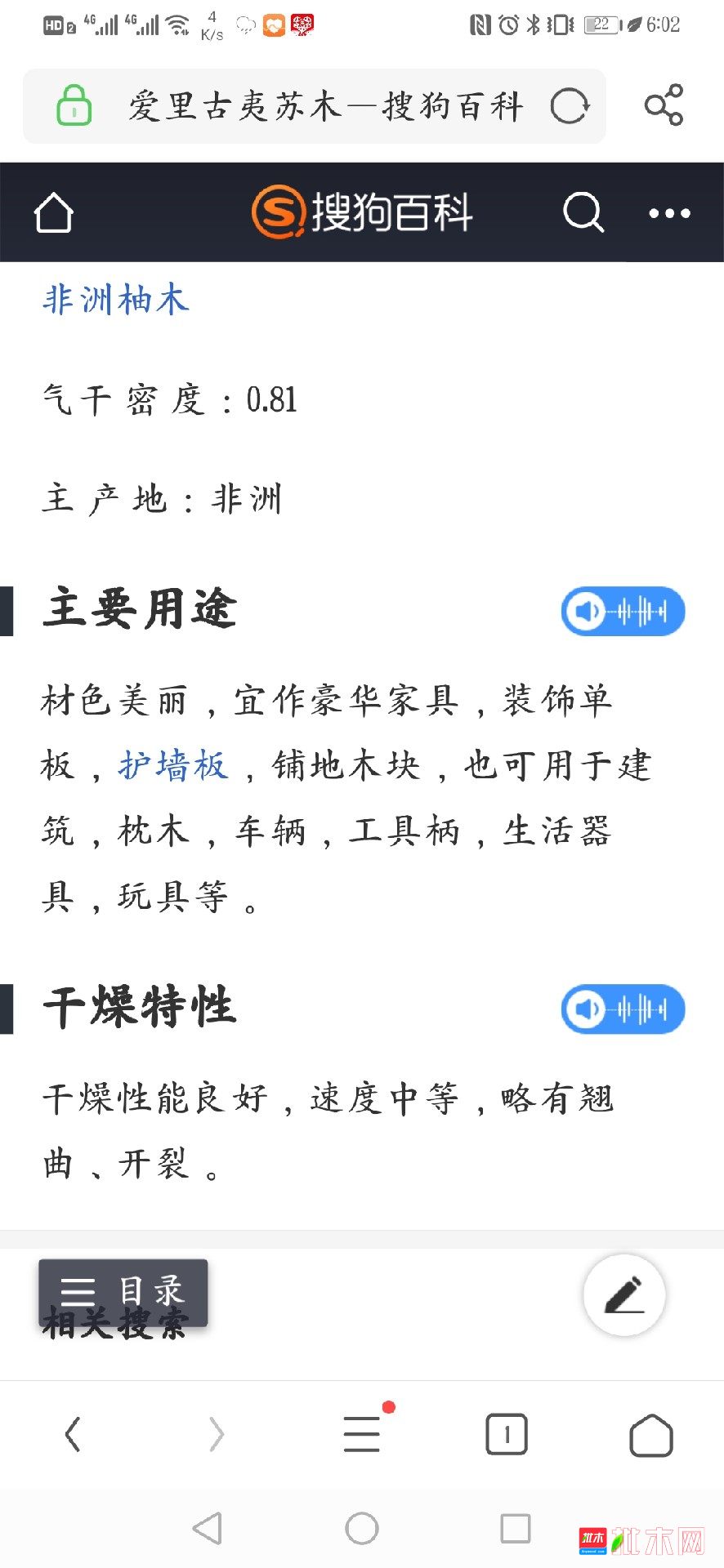
Task: Play audio for 主要用途 section
Action: click(x=623, y=611)
